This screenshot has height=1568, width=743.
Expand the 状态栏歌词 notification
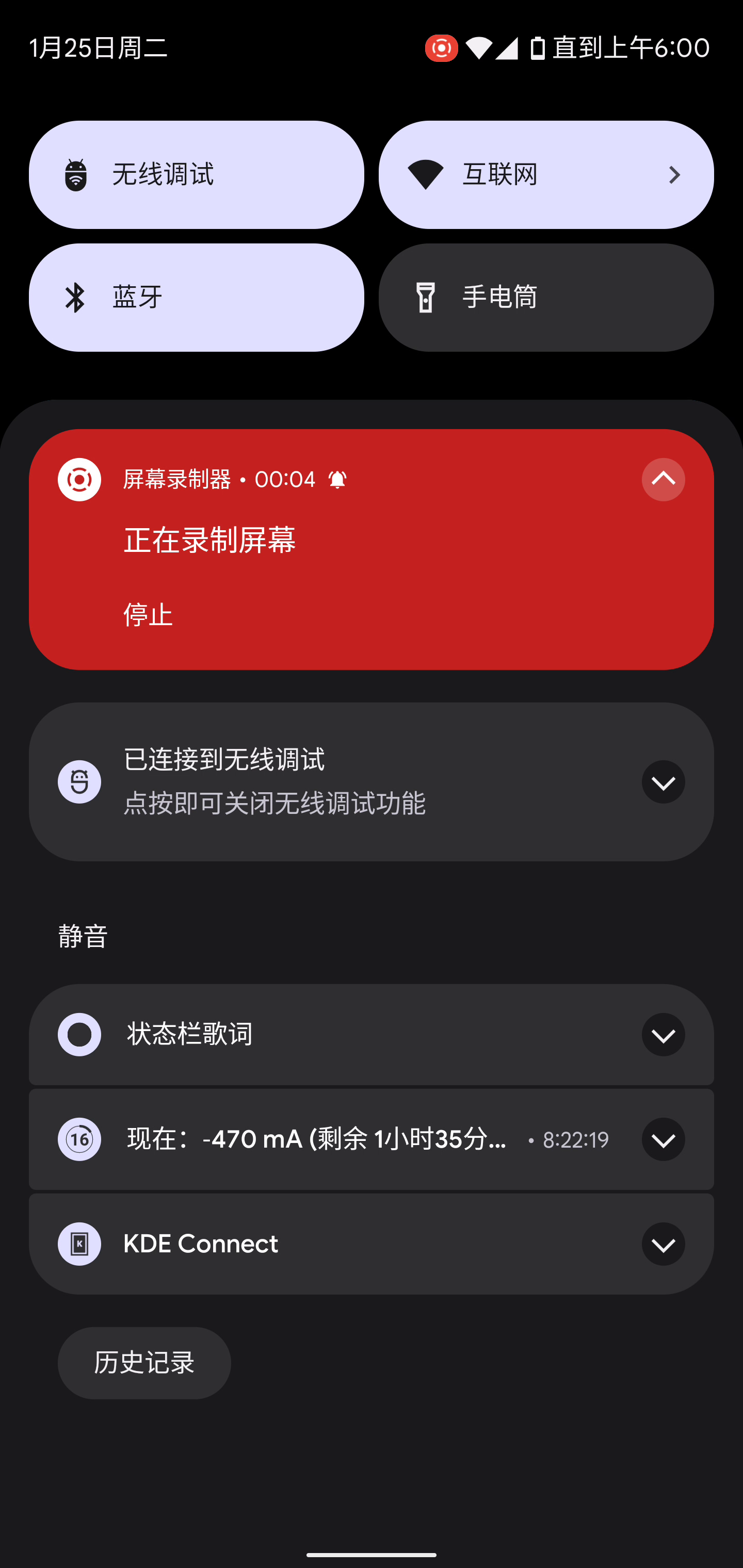[x=663, y=1035]
